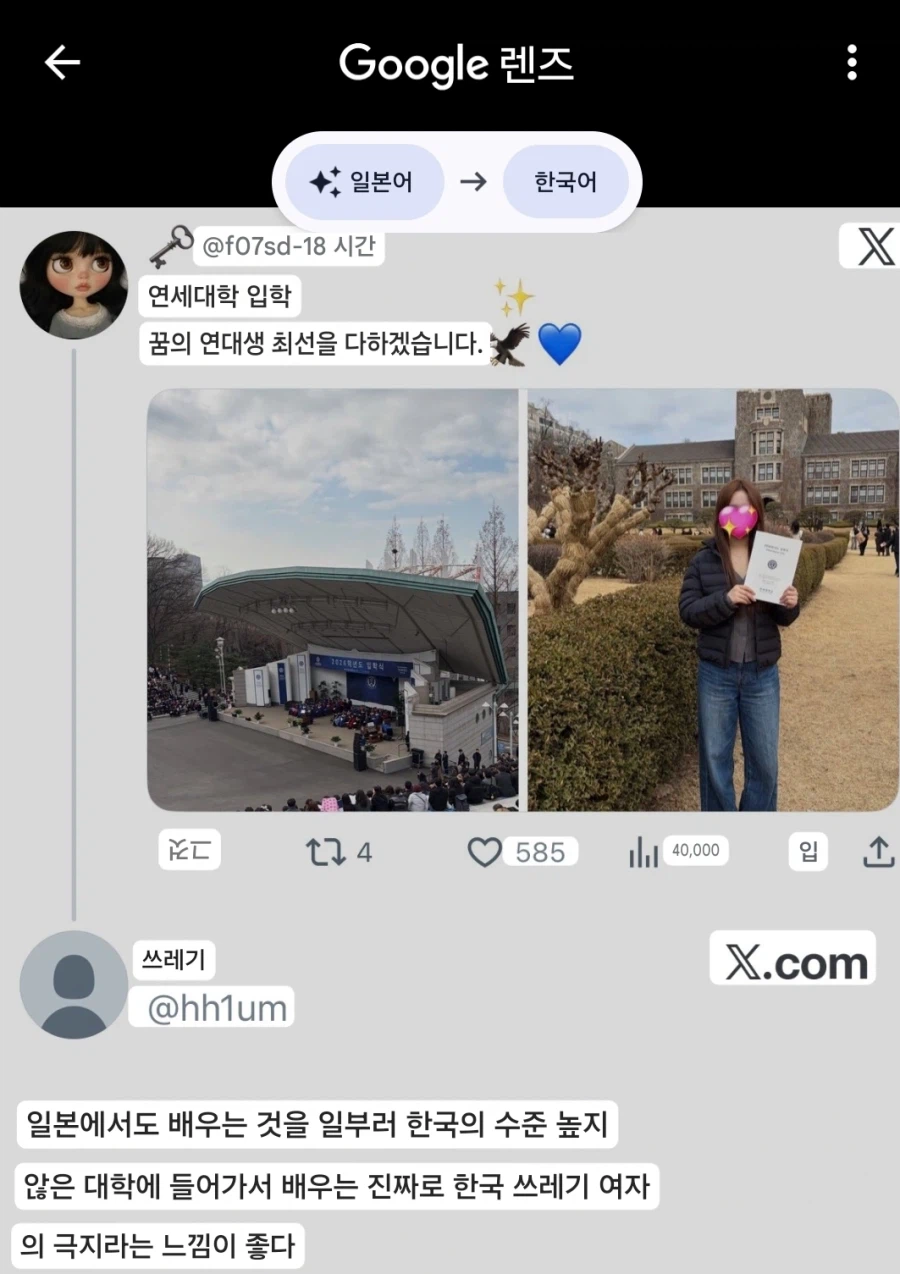Tap the bookmark icon on the tweet
900x1274 pixels.
pyautogui.click(x=807, y=851)
